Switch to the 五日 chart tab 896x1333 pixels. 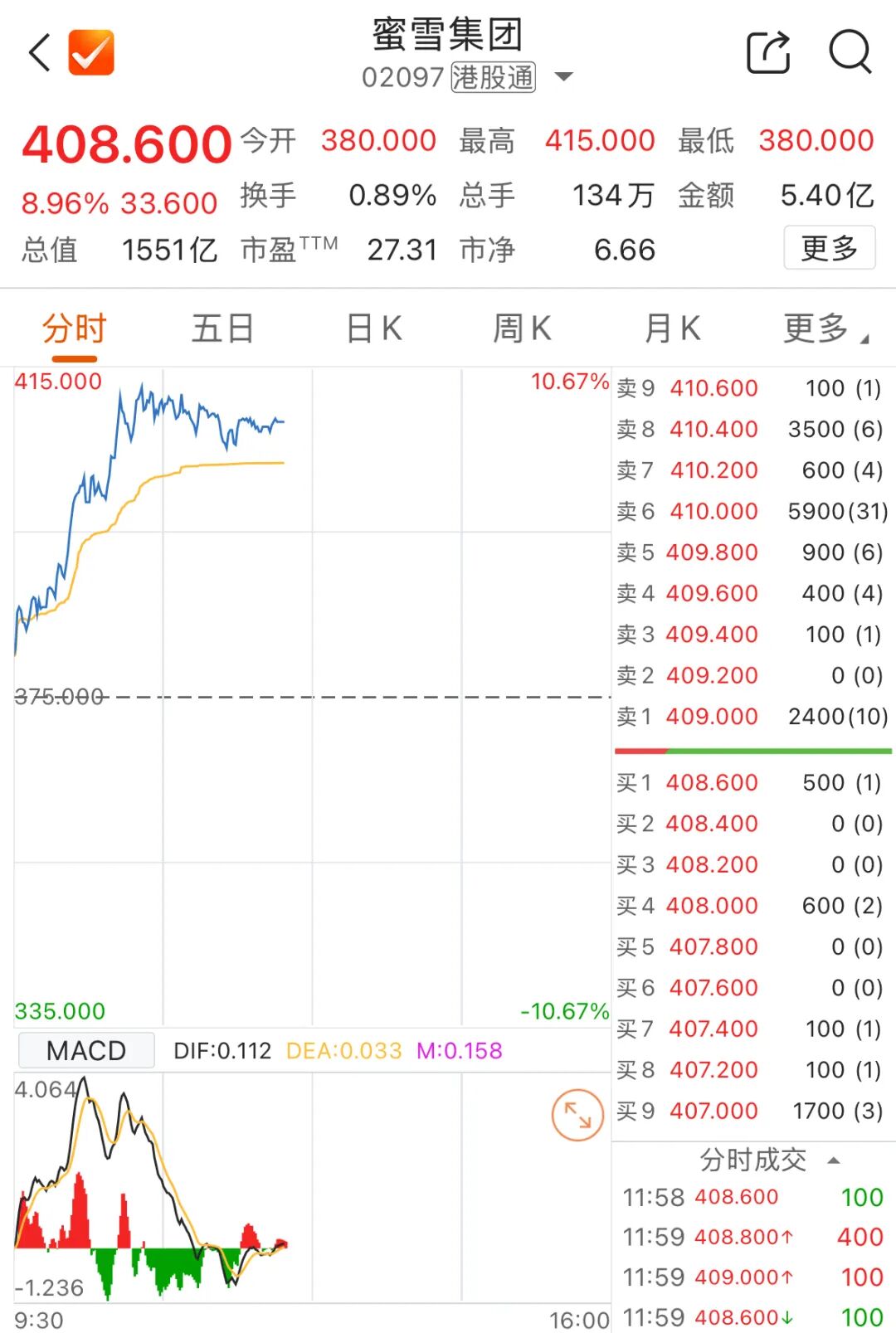click(222, 328)
